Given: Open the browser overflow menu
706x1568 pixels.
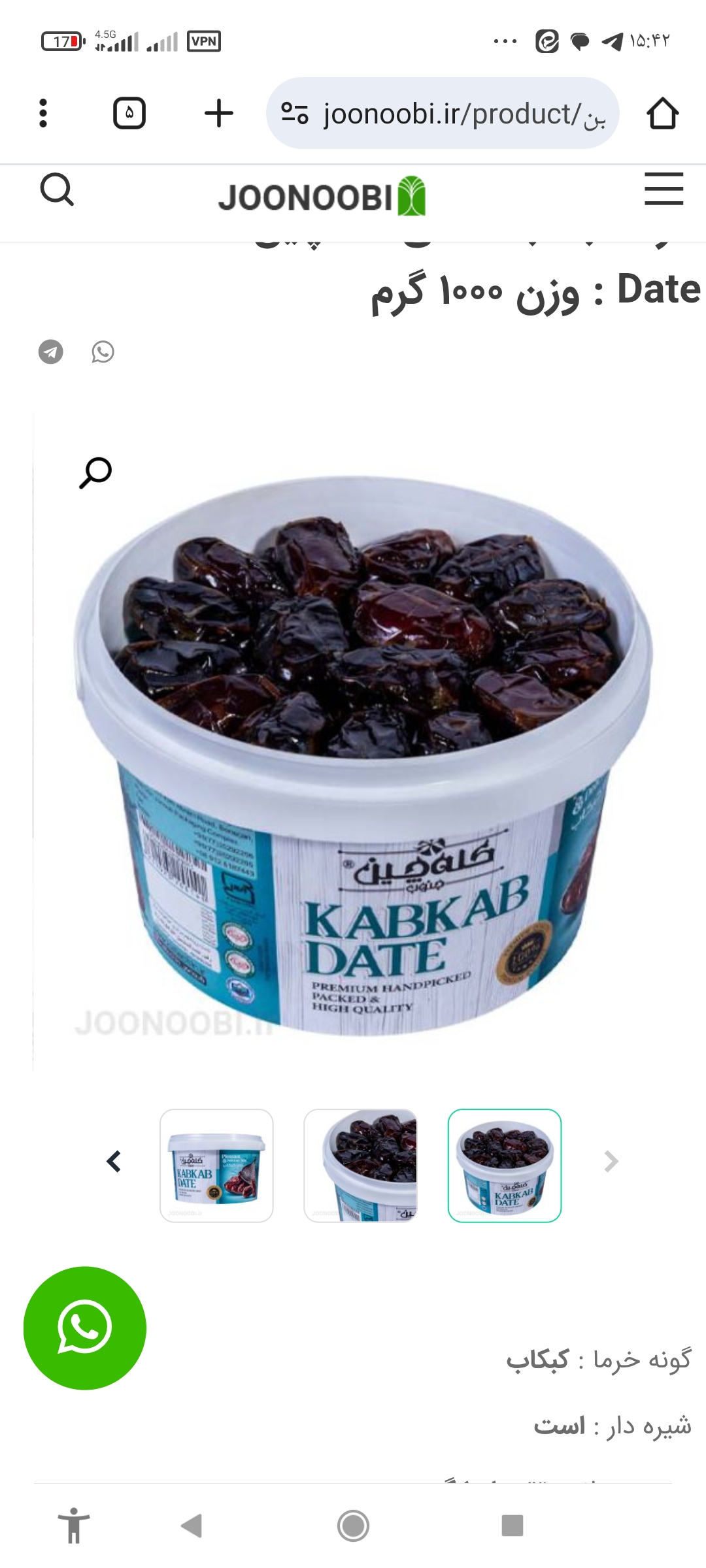Looking at the screenshot, I should pyautogui.click(x=43, y=113).
